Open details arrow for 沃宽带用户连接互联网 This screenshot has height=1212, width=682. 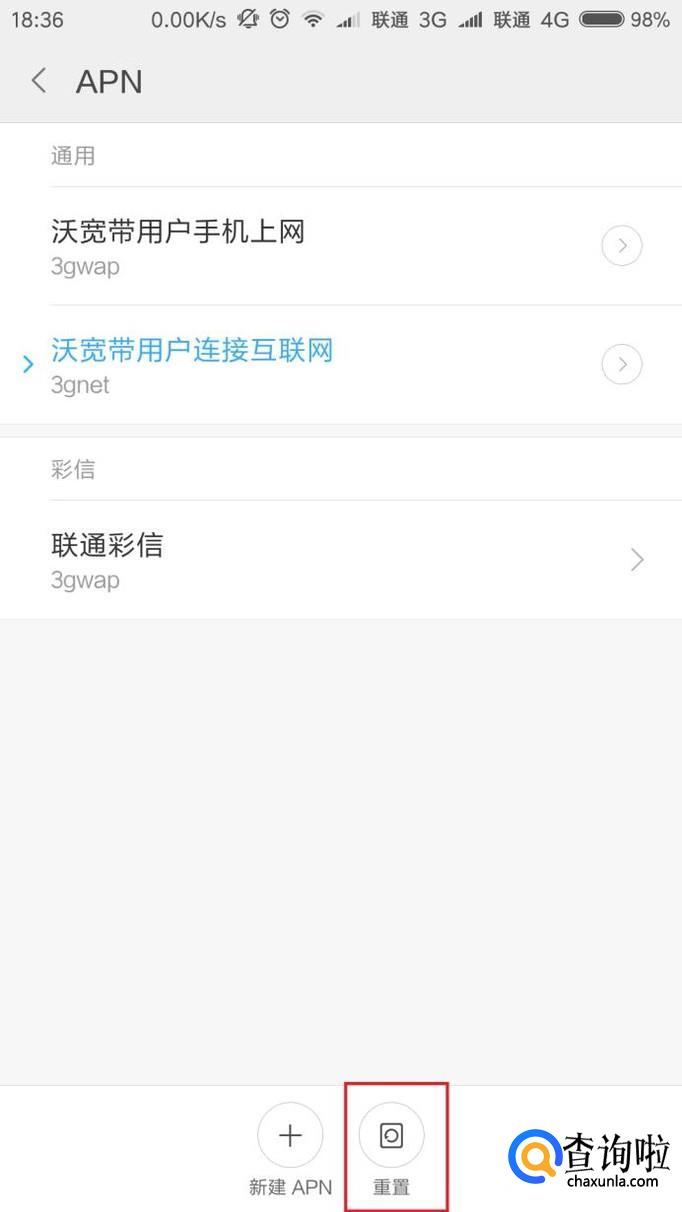click(x=621, y=365)
